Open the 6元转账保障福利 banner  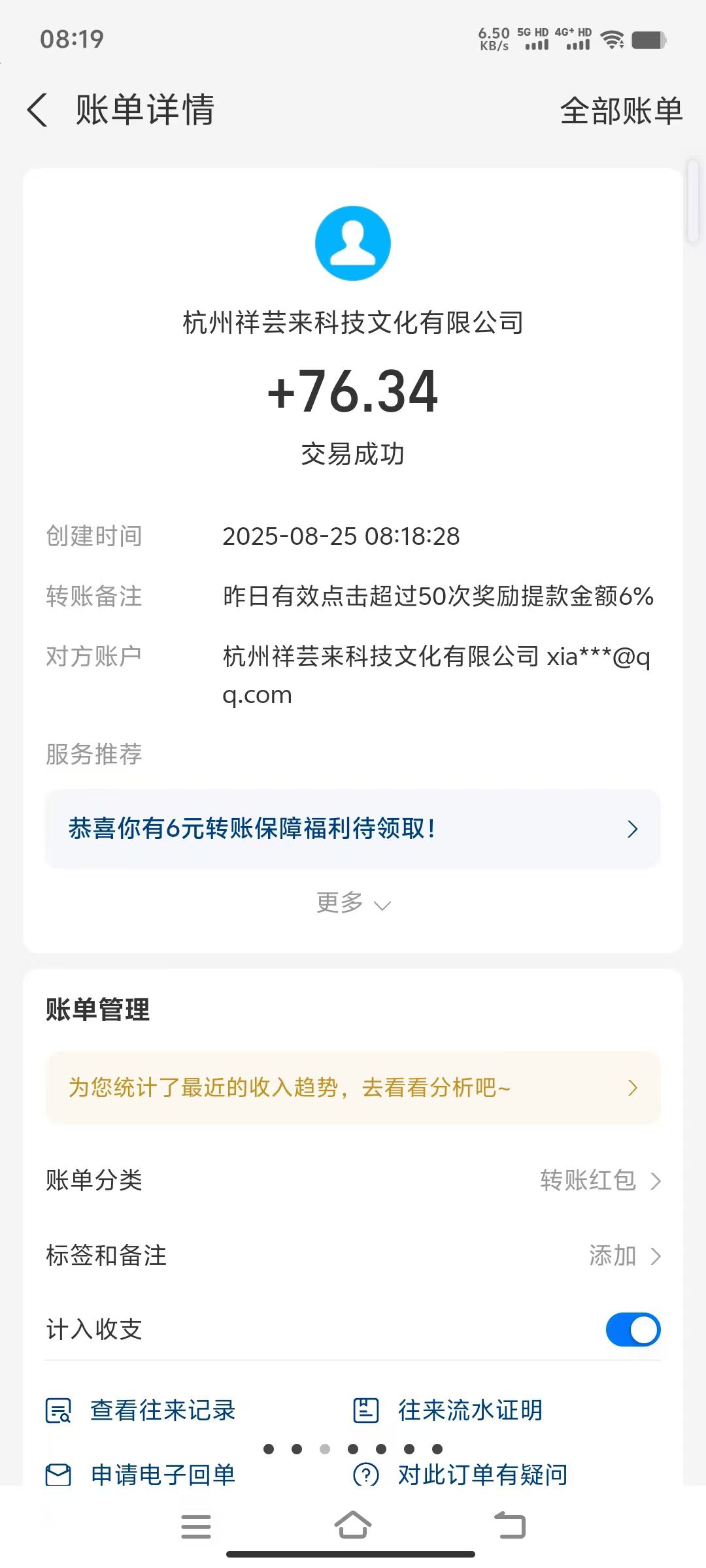[353, 828]
